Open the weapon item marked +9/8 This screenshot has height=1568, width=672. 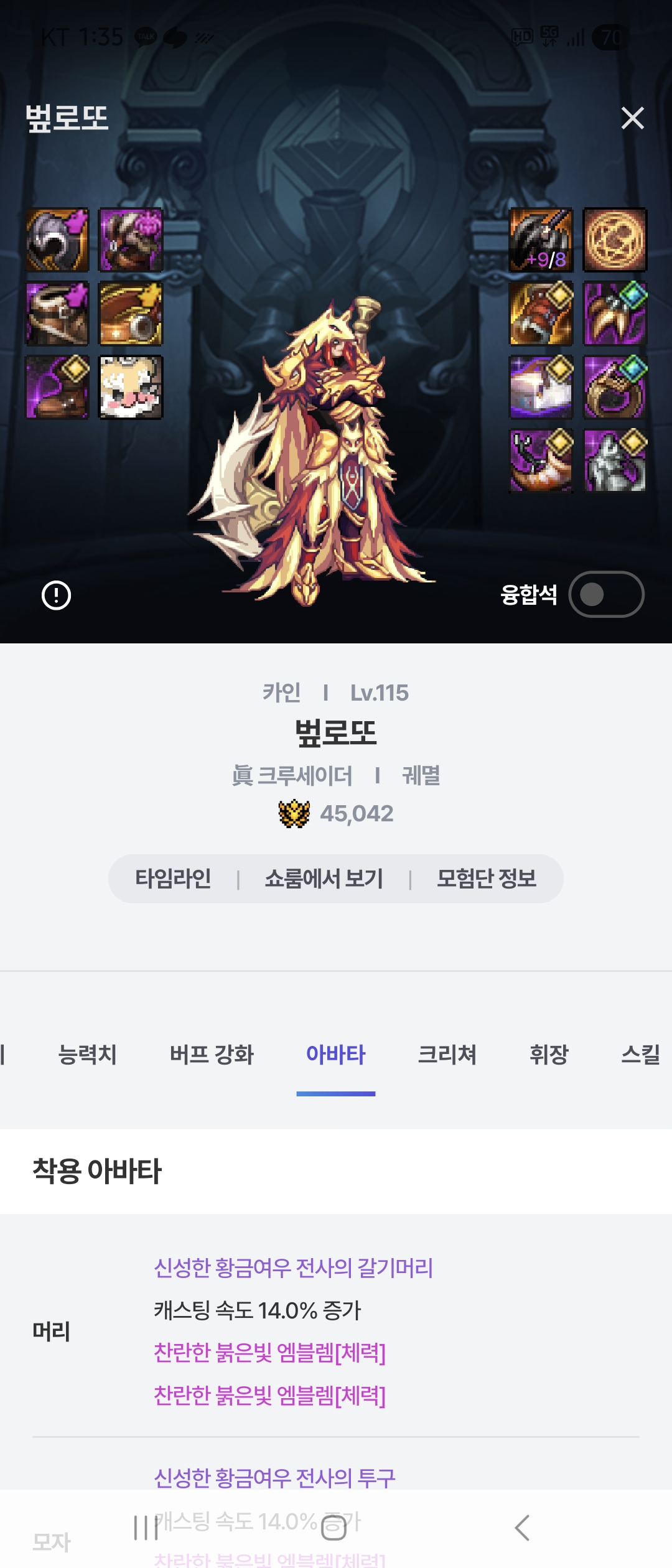pos(541,240)
